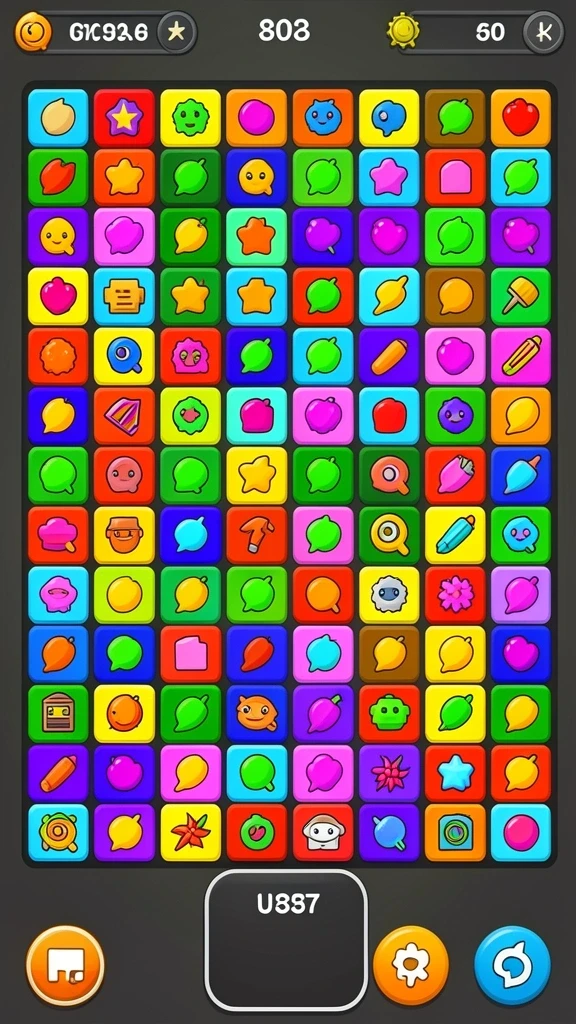Image resolution: width=576 pixels, height=1024 pixels.
Task: Tap the K button next to the 50 counter
Action: click(543, 31)
